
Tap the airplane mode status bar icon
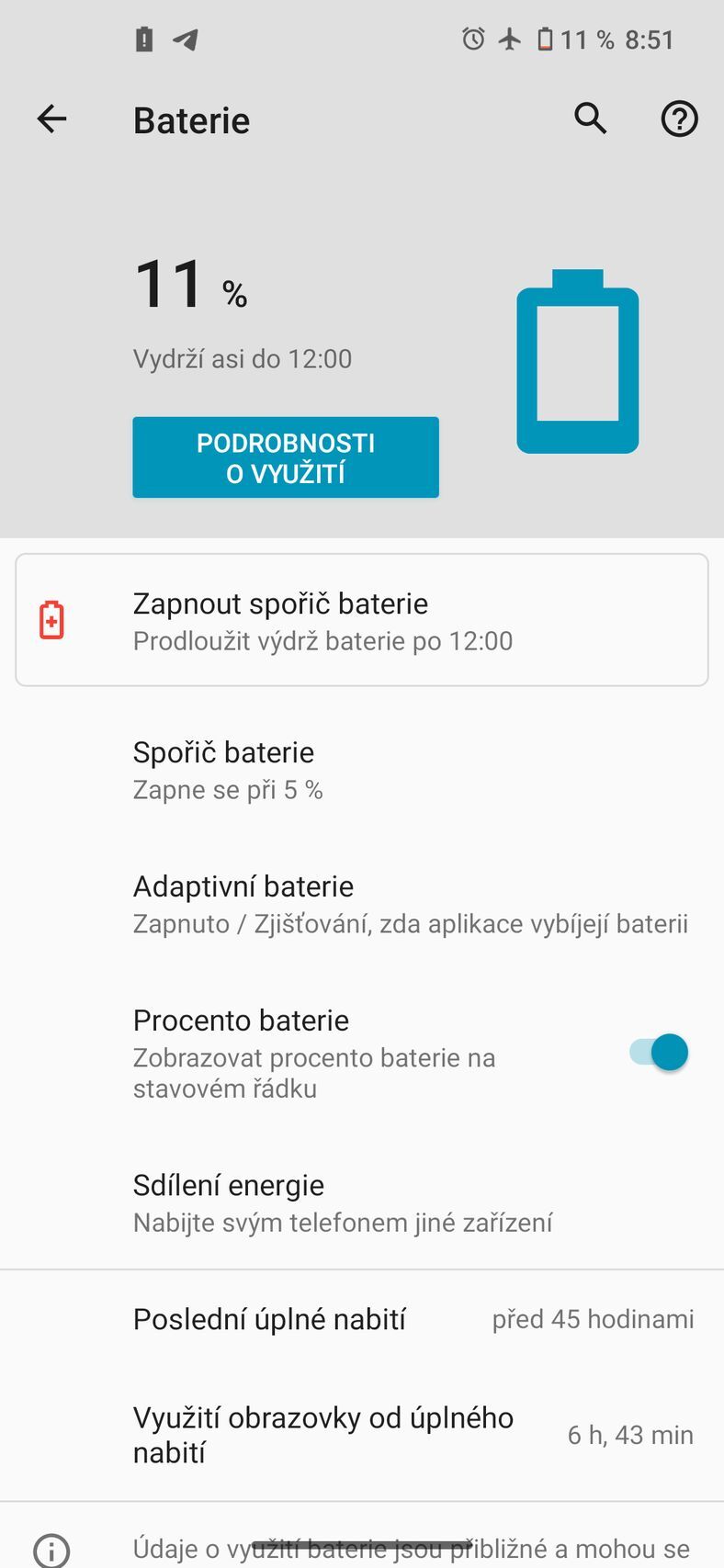tap(509, 39)
